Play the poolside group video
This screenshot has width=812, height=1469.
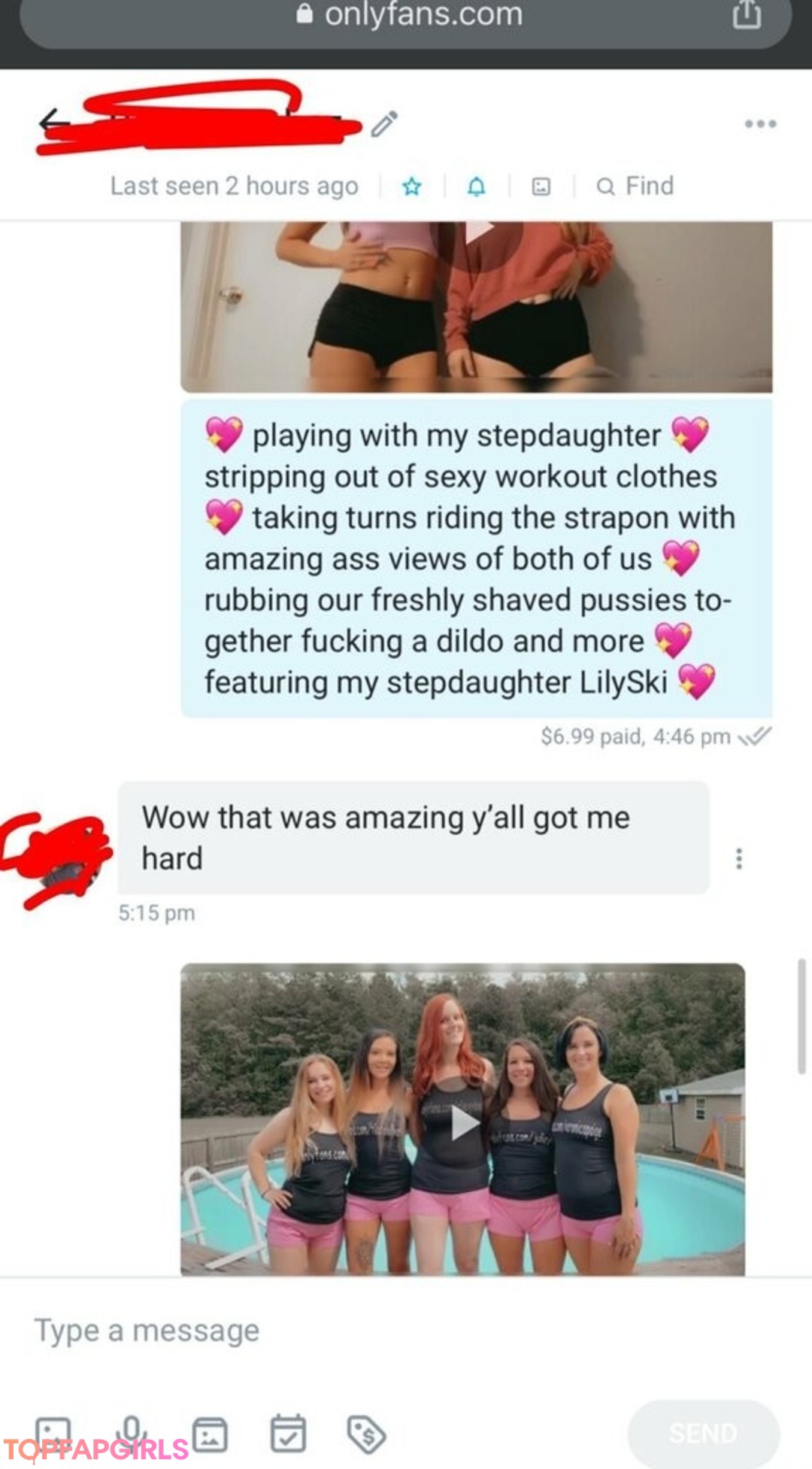(463, 1123)
